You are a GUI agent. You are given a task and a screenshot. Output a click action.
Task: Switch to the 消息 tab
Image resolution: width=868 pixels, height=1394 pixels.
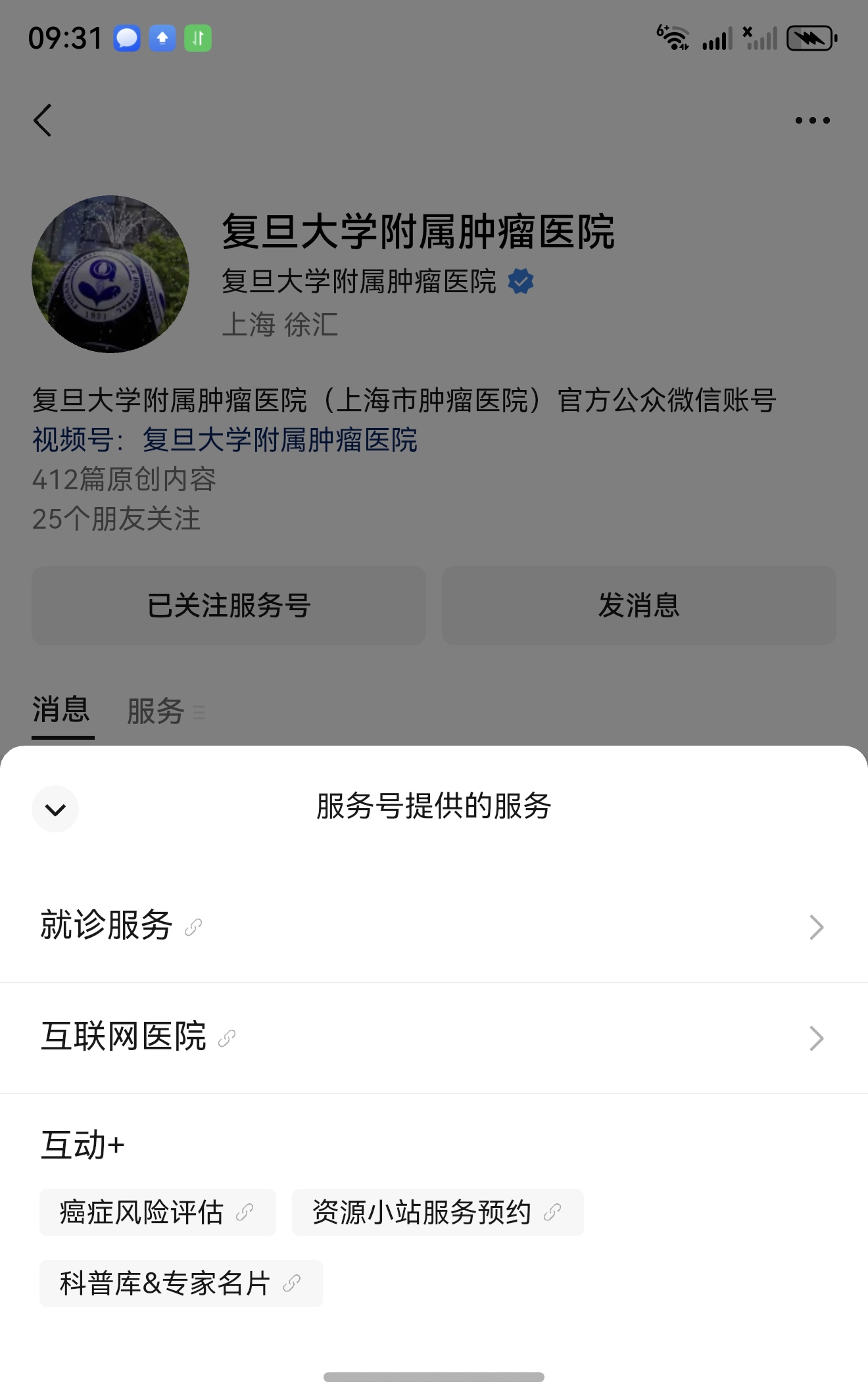[x=62, y=710]
